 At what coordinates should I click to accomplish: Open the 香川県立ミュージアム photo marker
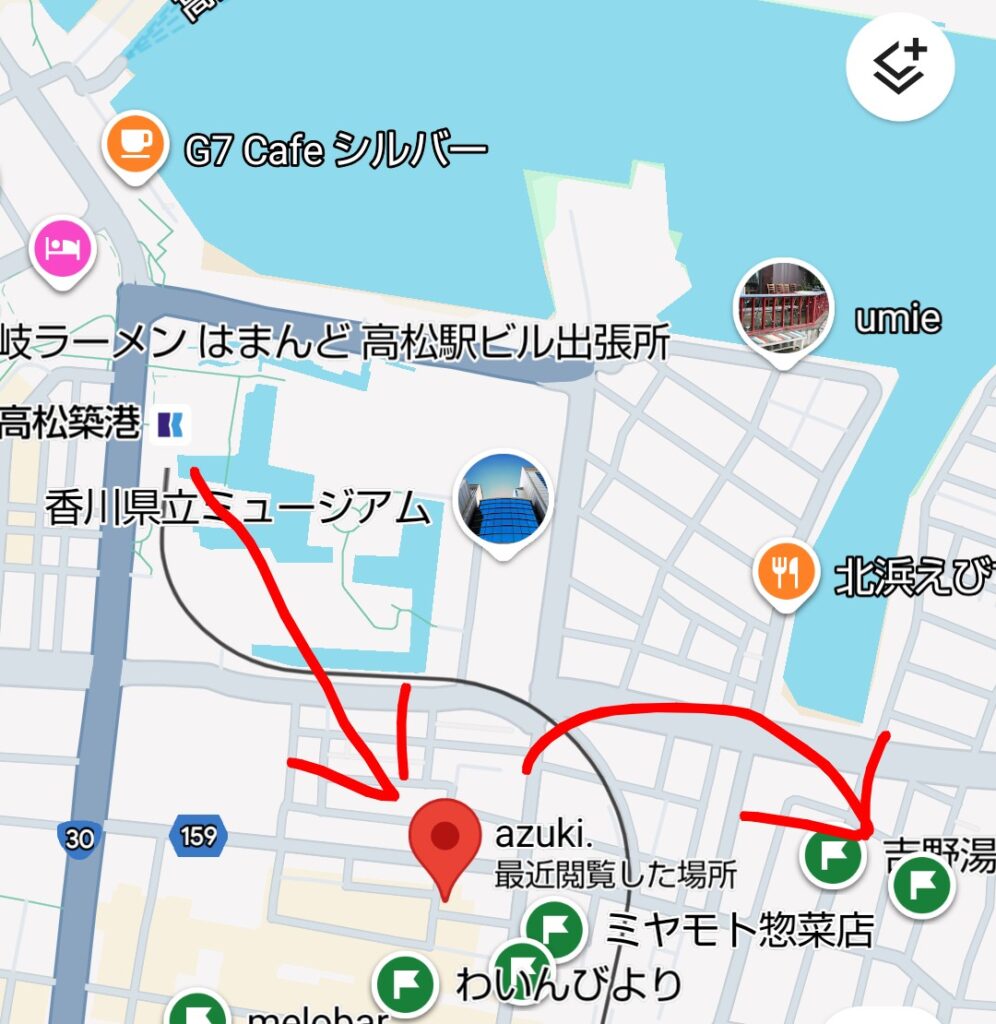[x=504, y=500]
